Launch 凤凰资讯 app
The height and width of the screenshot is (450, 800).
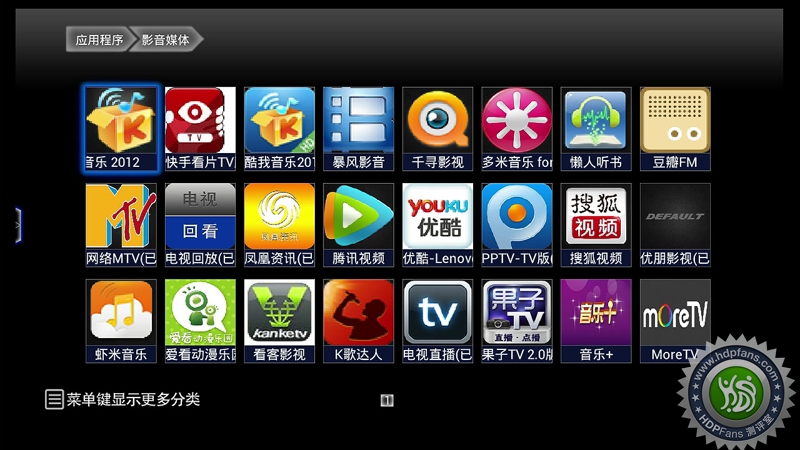(x=279, y=225)
